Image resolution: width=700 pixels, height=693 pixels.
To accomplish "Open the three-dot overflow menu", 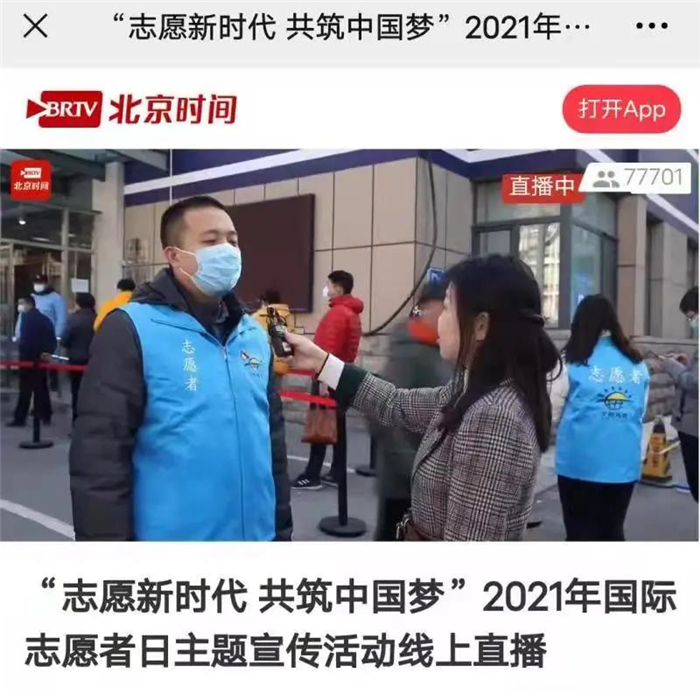I will (651, 27).
